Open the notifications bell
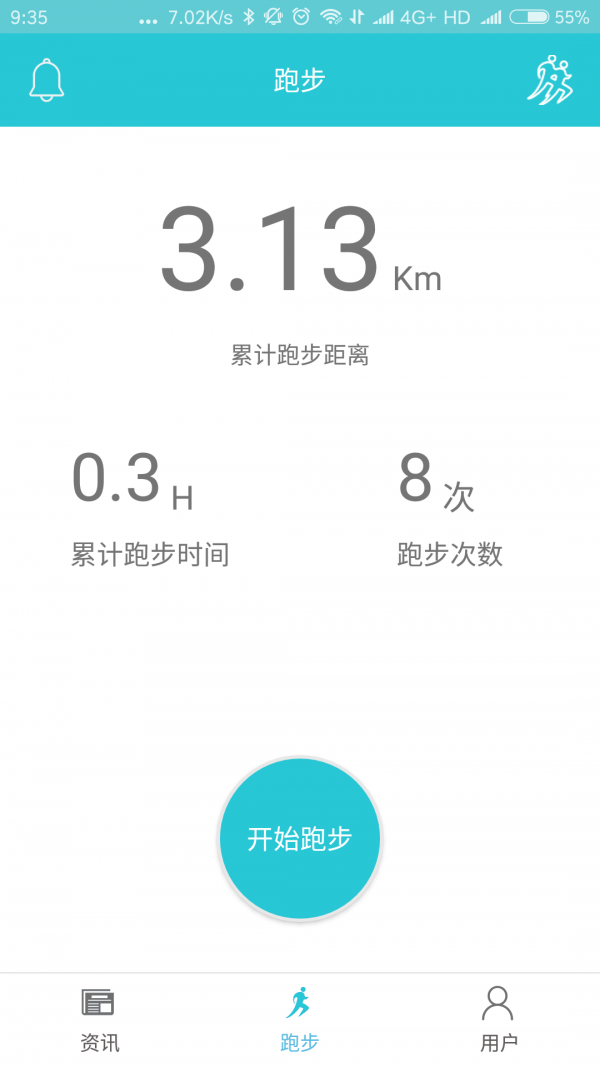 click(x=47, y=80)
